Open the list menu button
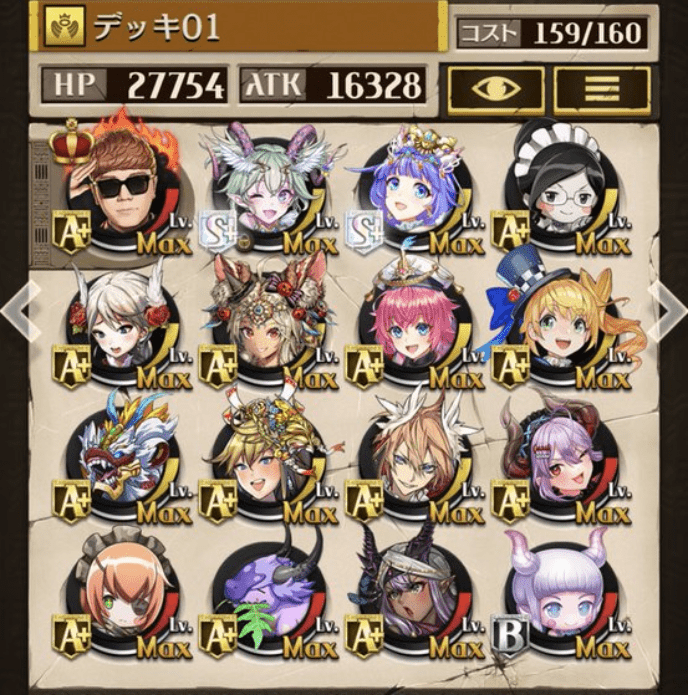The image size is (688, 695). (x=601, y=90)
